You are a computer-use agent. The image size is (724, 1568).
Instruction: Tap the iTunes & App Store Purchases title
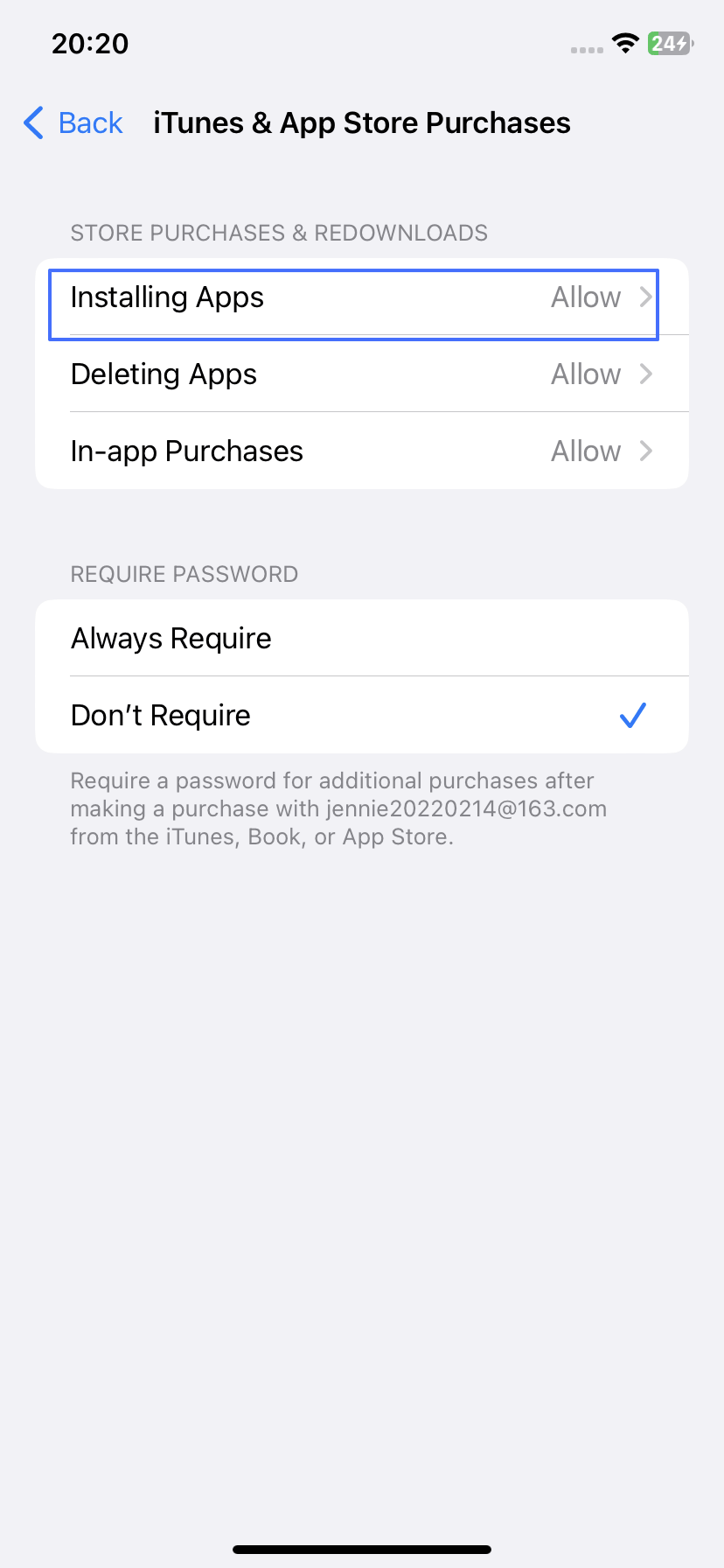pyautogui.click(x=361, y=123)
